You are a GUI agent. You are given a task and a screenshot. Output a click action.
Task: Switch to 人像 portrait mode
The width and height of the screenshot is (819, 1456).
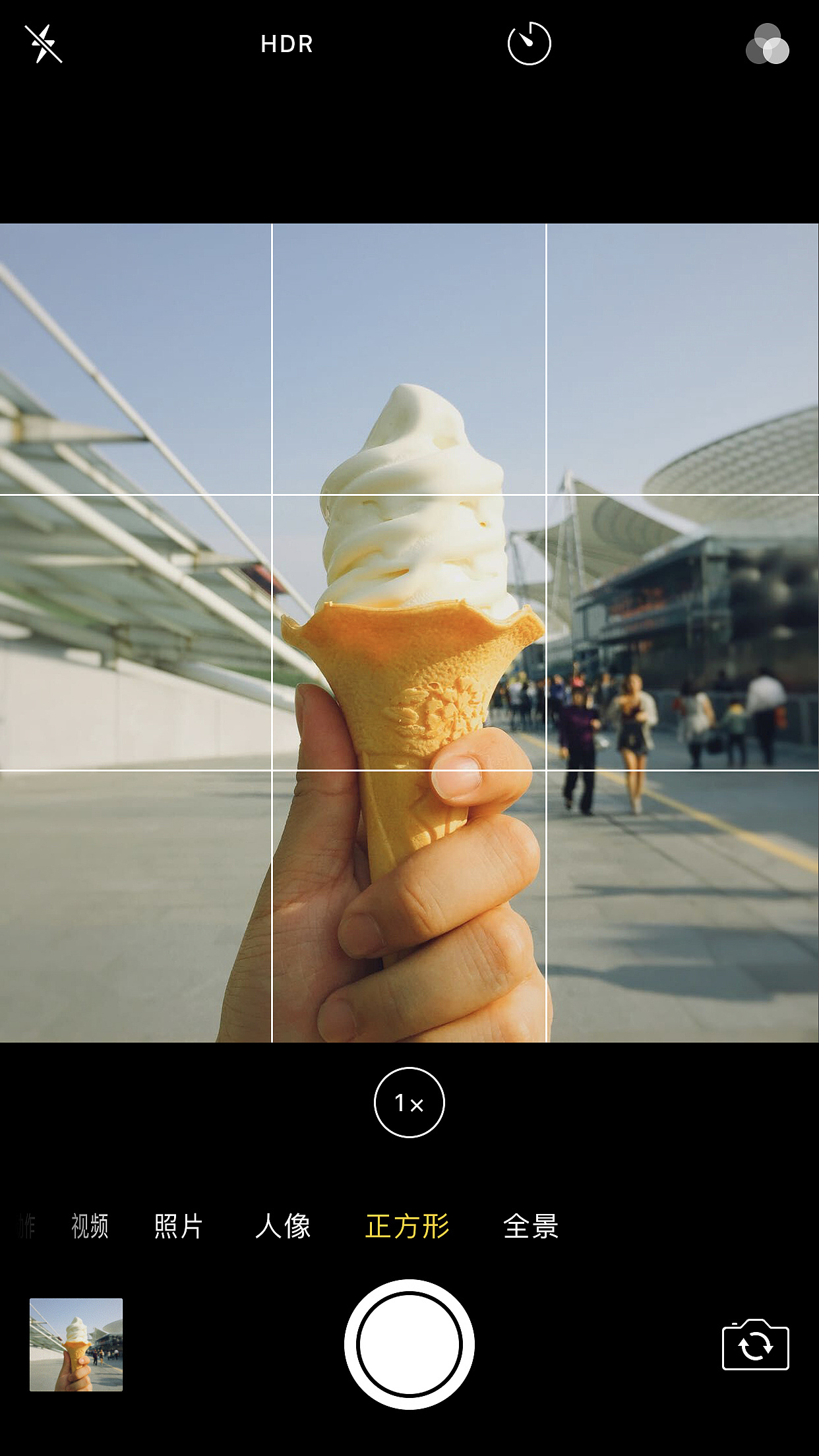pos(283,1227)
